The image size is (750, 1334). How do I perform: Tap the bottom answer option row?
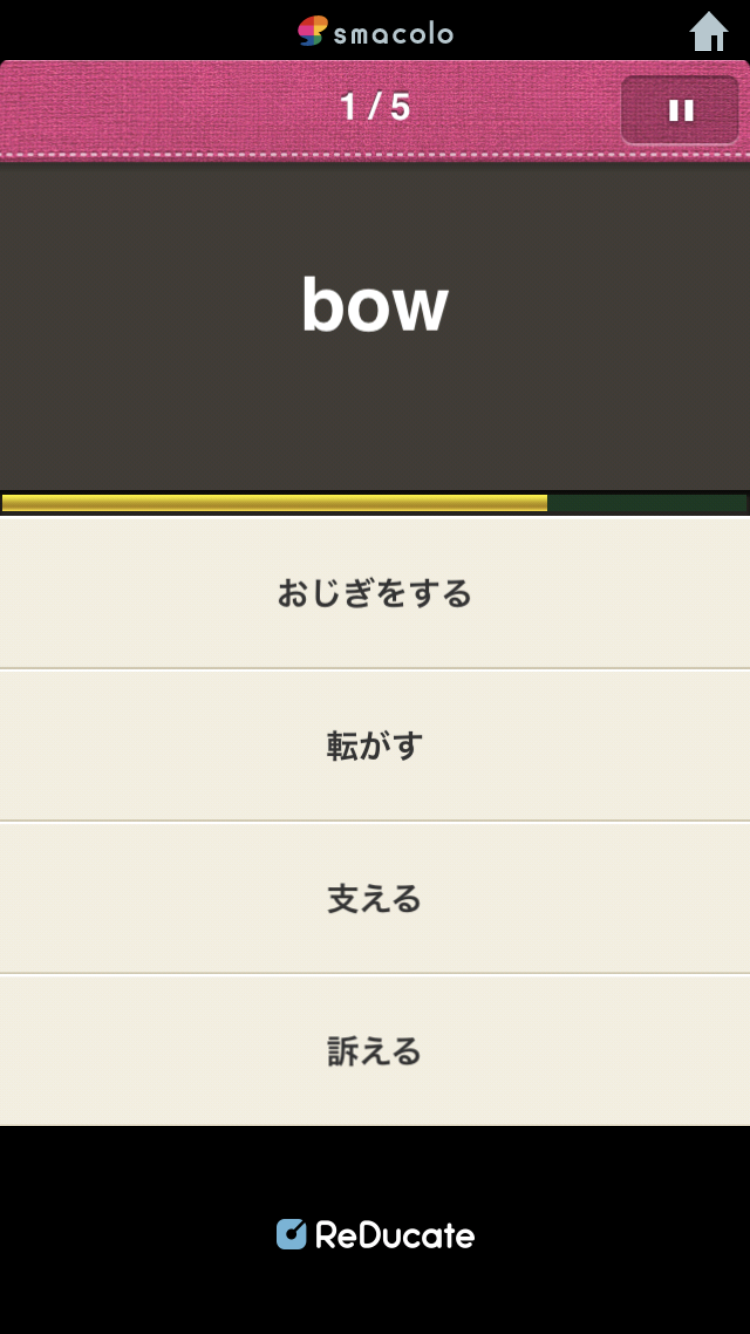(x=375, y=1049)
